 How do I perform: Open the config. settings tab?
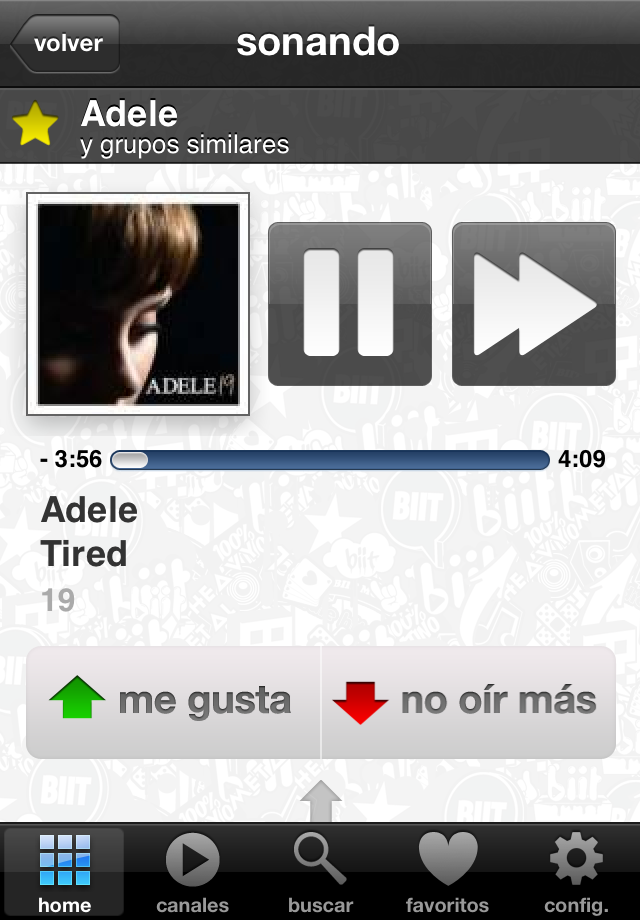[576, 873]
